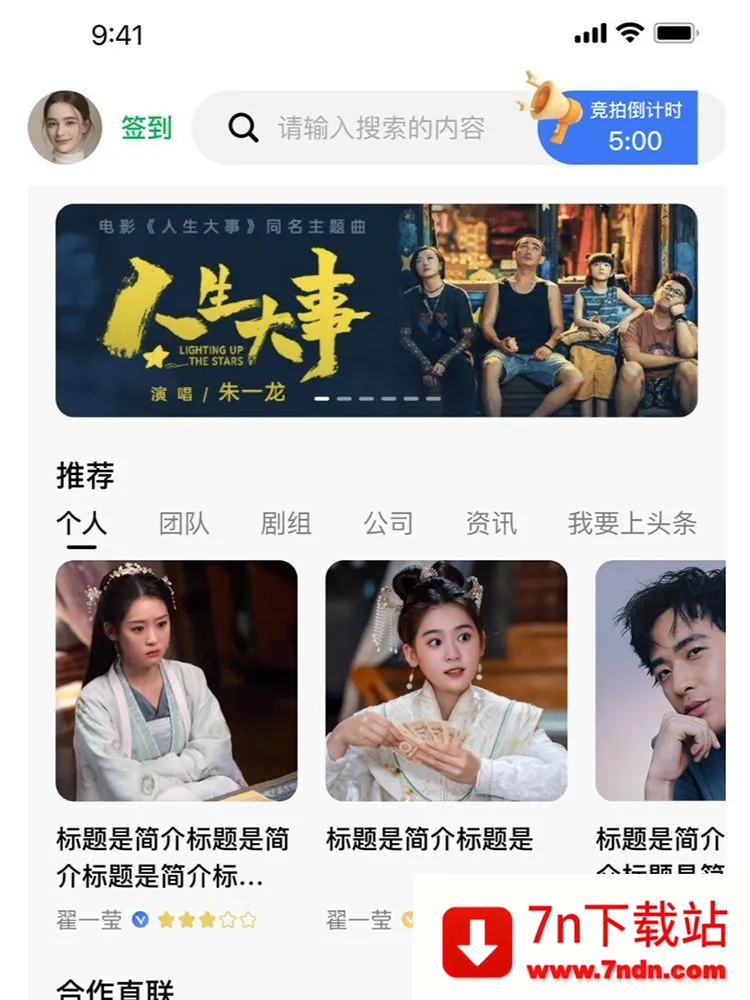Screen dimensions: 750x1000
Task: Show the 公司 tab
Action: (x=388, y=523)
